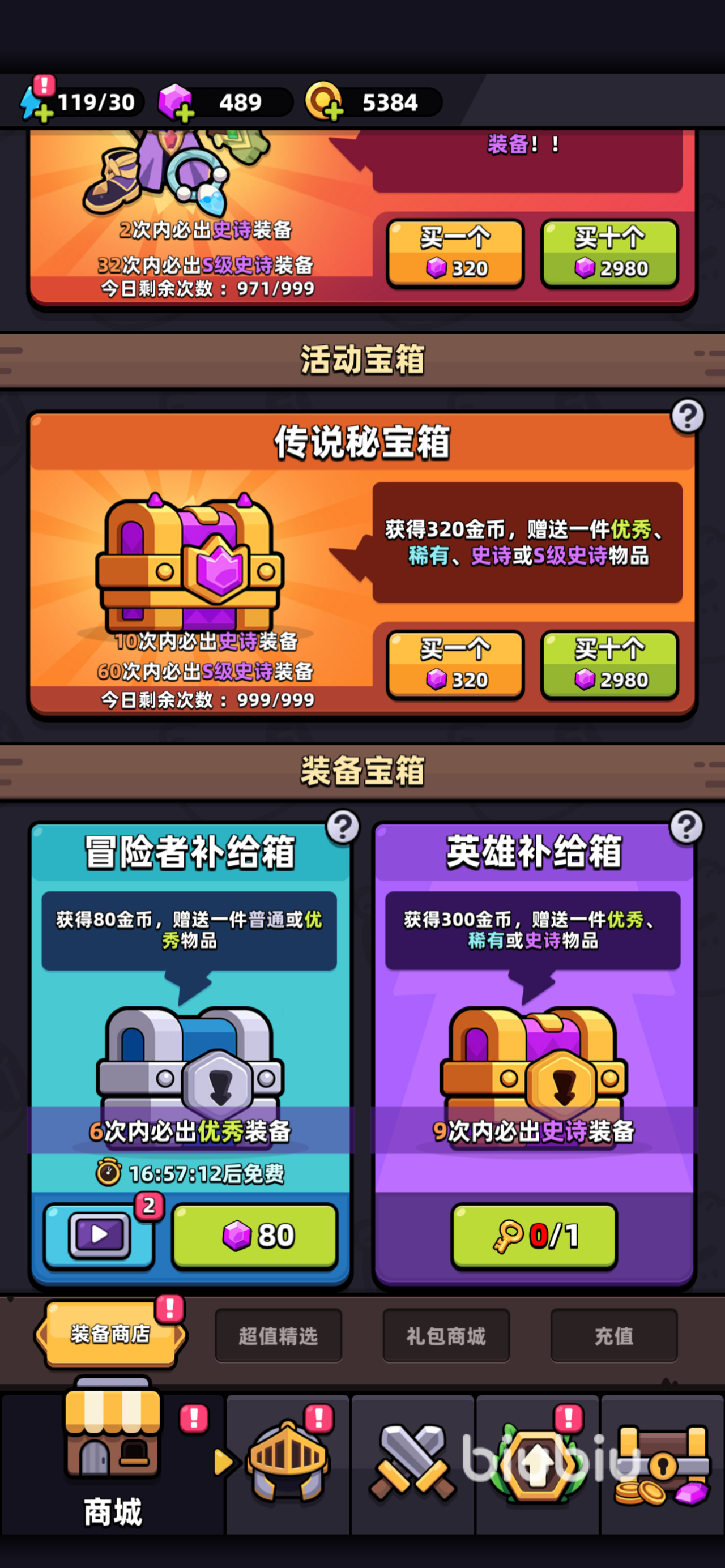Image resolution: width=725 pixels, height=1568 pixels.
Task: Open help for 冒险者补给箱
Action: 343,827
